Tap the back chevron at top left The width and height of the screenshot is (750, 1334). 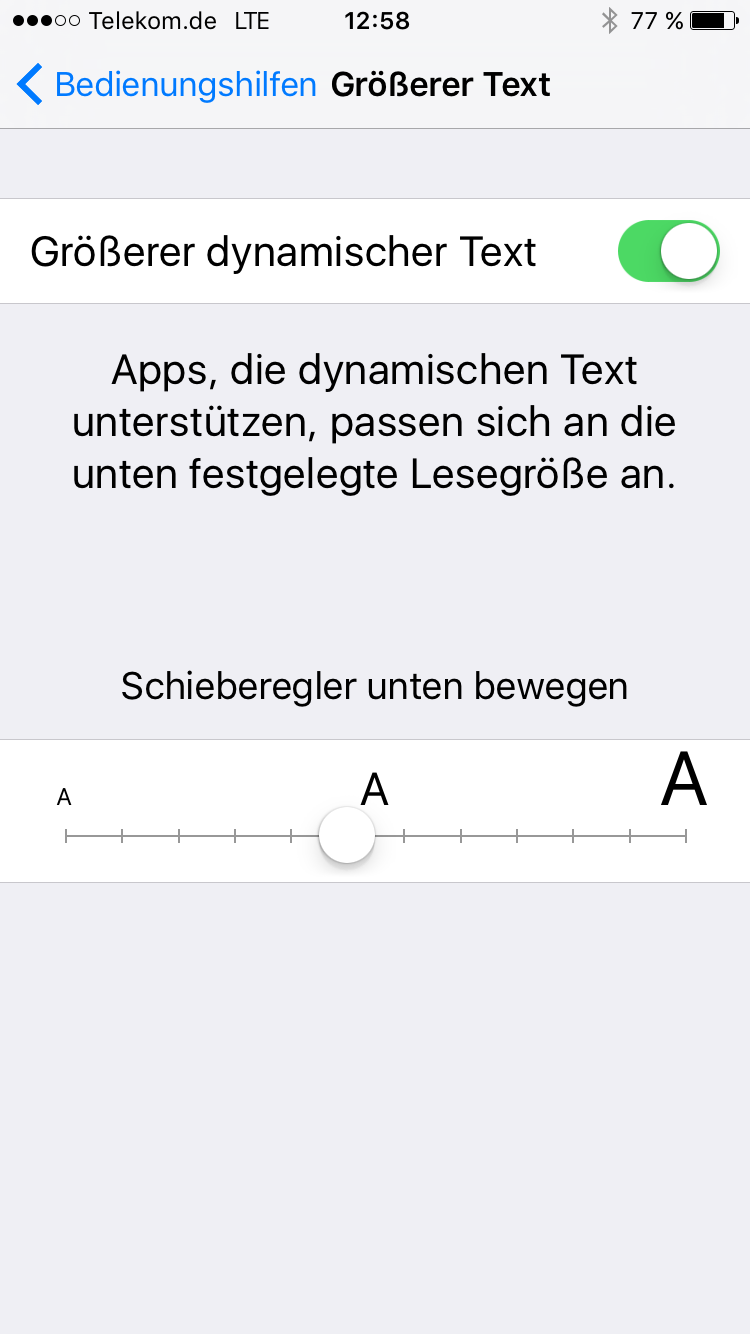28,84
